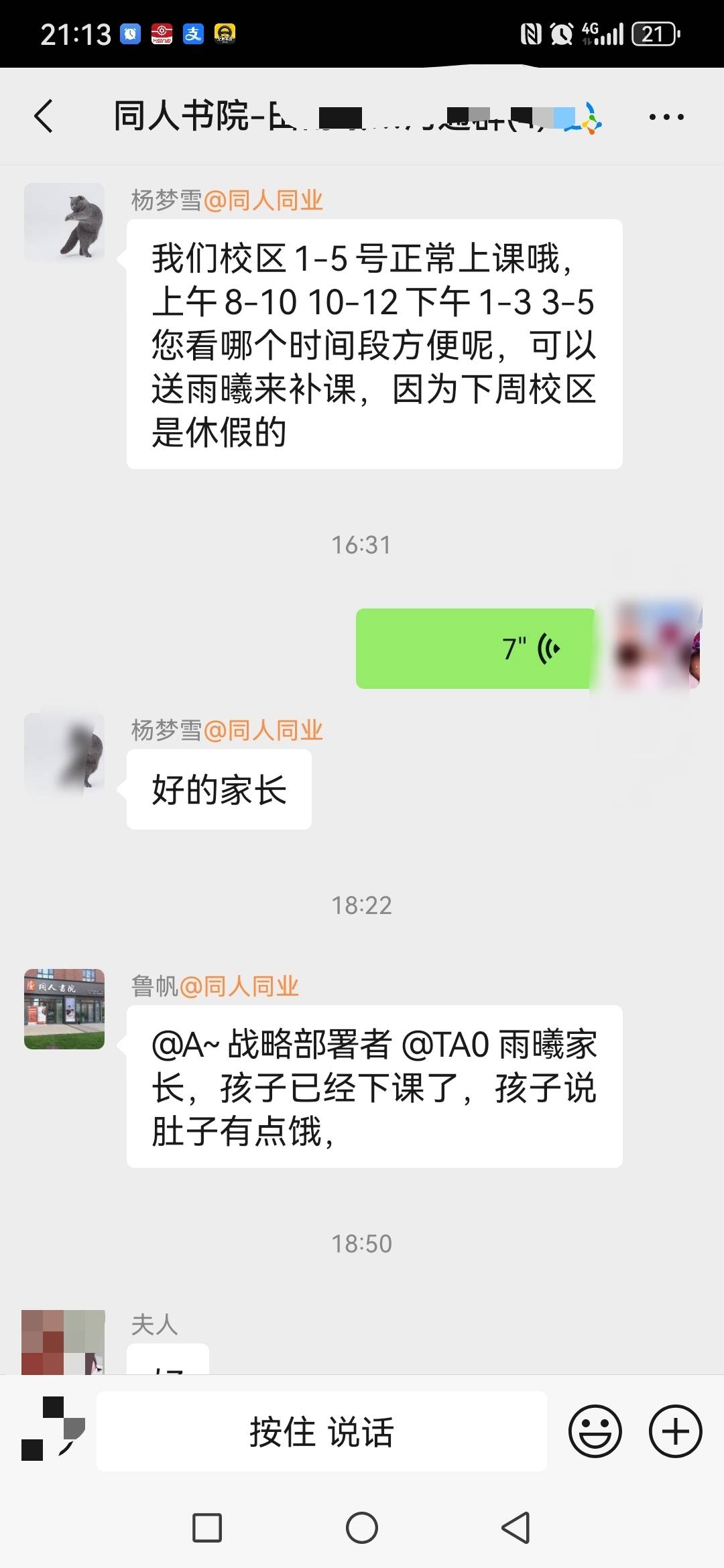Screen dimensions: 724x1568
Task: Go to the phone's home screen
Action: click(362, 1528)
